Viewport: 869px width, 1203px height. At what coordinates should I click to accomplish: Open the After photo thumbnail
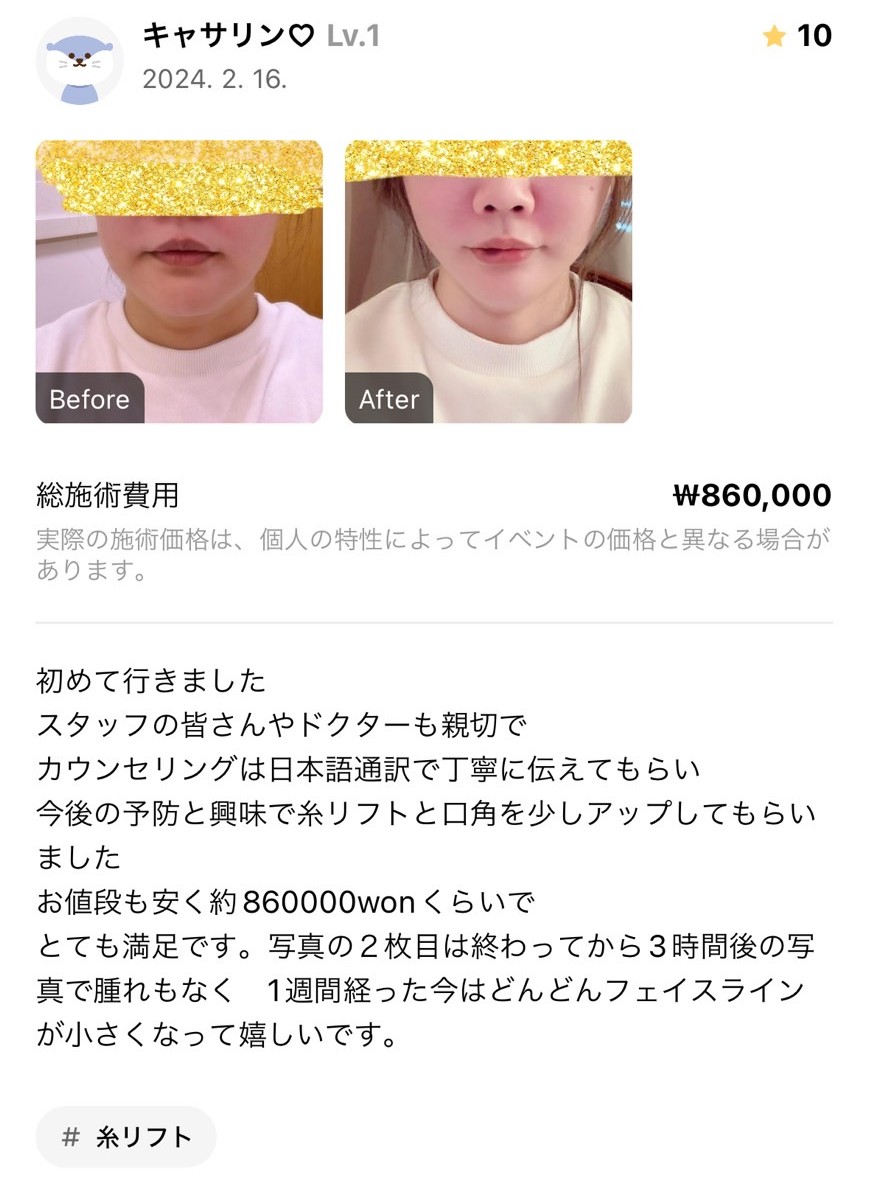(x=488, y=282)
